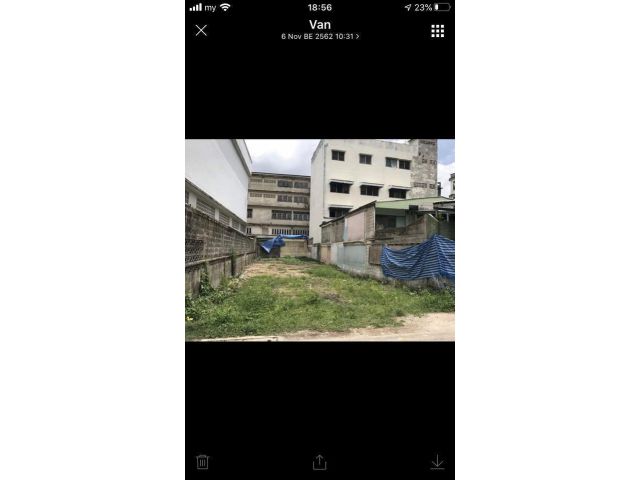Close the photo viewer

[201, 30]
